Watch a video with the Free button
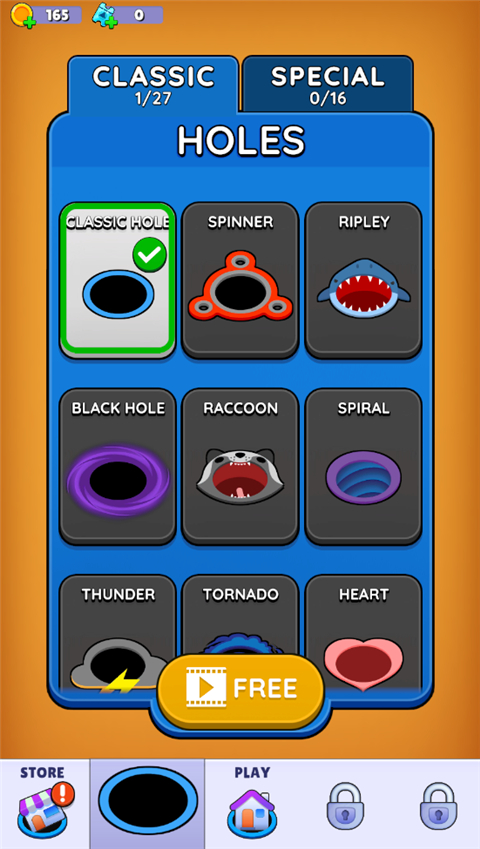This screenshot has height=849, width=480. [241, 689]
